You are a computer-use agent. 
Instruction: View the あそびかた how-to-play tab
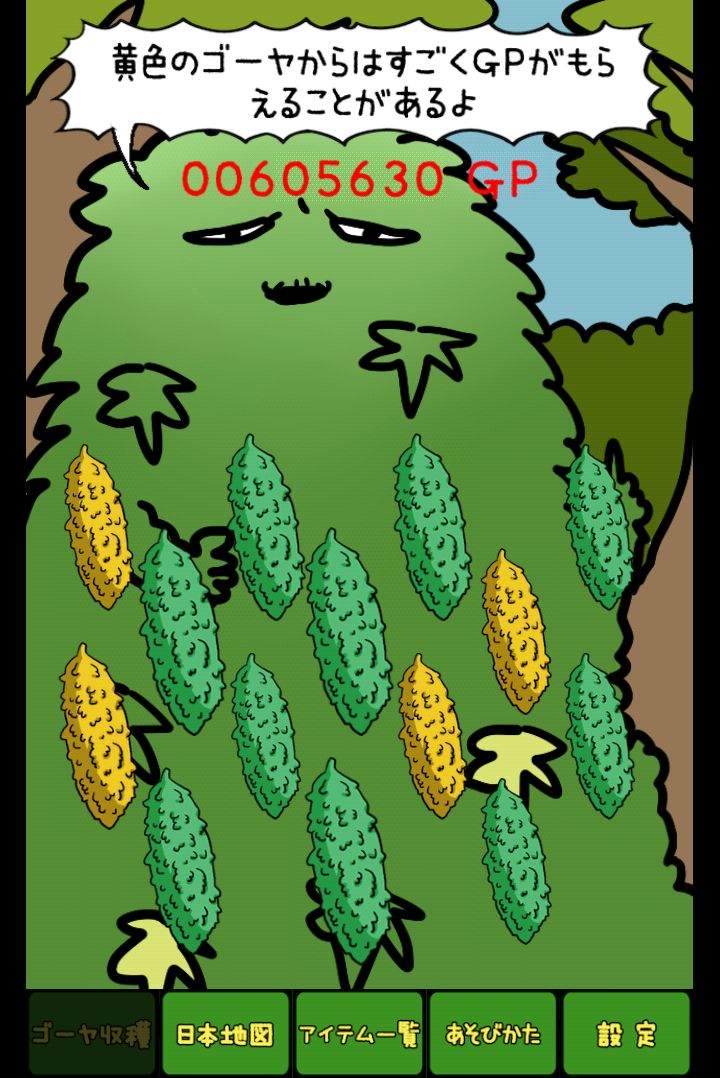click(x=492, y=1033)
